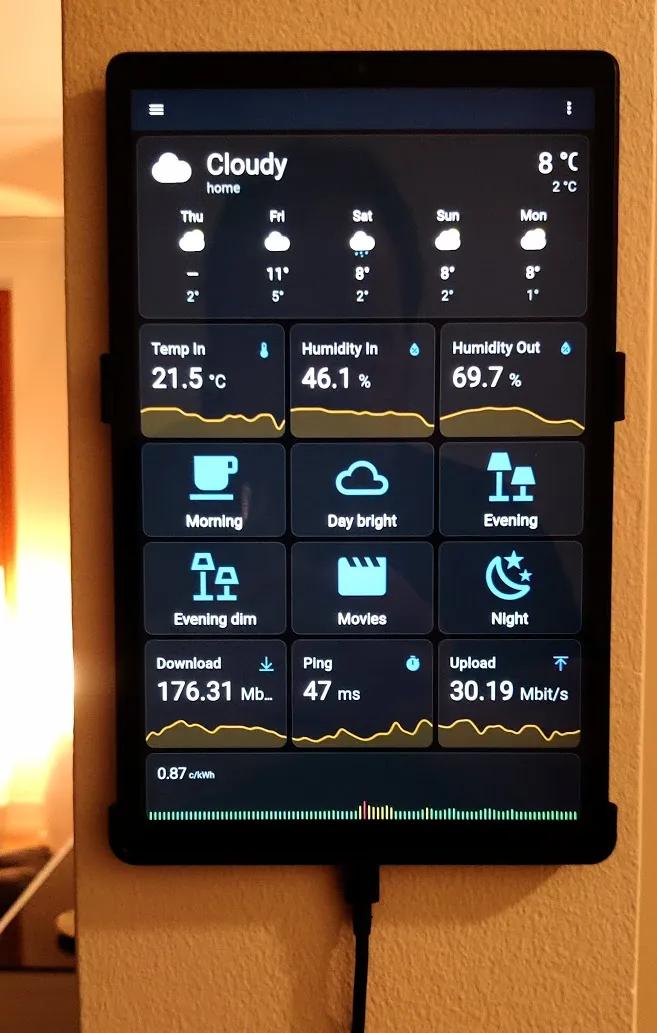Screen dimensions: 657x1033
Task: Activate the Day bright scene
Action: click(x=362, y=490)
